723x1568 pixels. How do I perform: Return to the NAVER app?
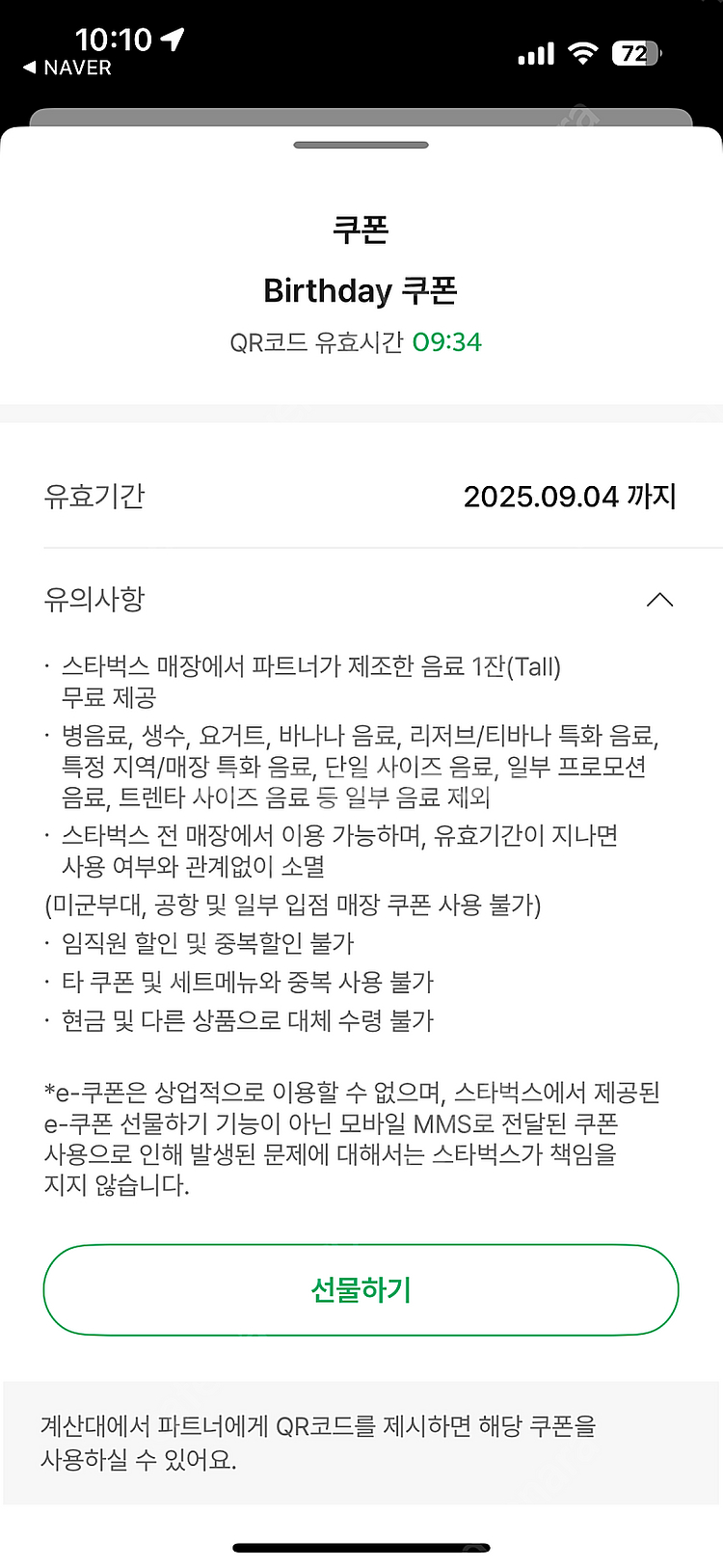tap(67, 68)
